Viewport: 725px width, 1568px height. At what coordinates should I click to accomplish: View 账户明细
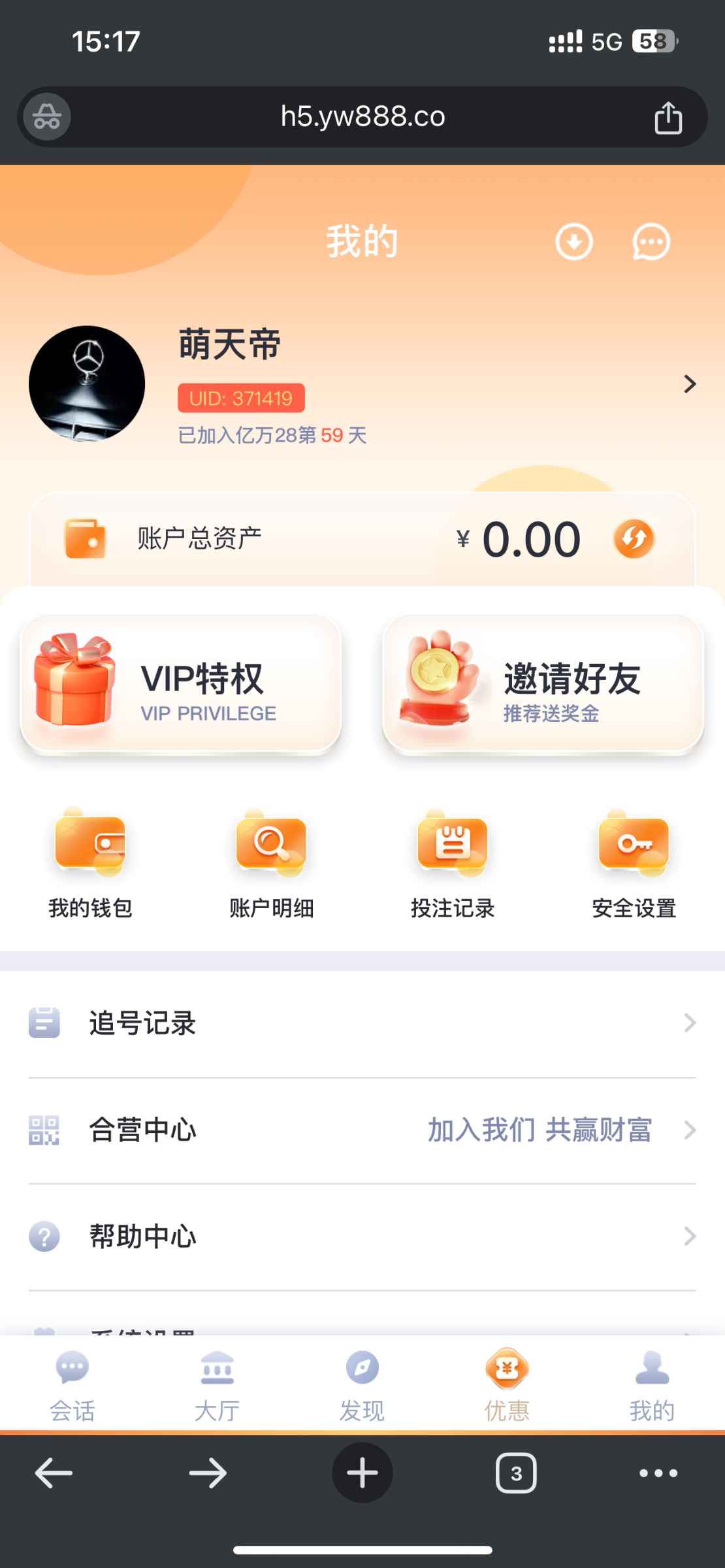tap(271, 862)
